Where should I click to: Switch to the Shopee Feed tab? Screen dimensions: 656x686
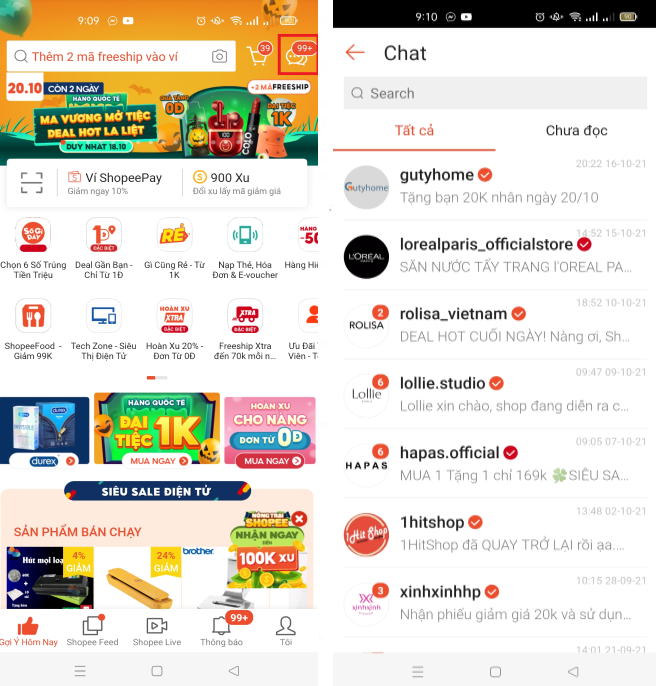click(92, 630)
